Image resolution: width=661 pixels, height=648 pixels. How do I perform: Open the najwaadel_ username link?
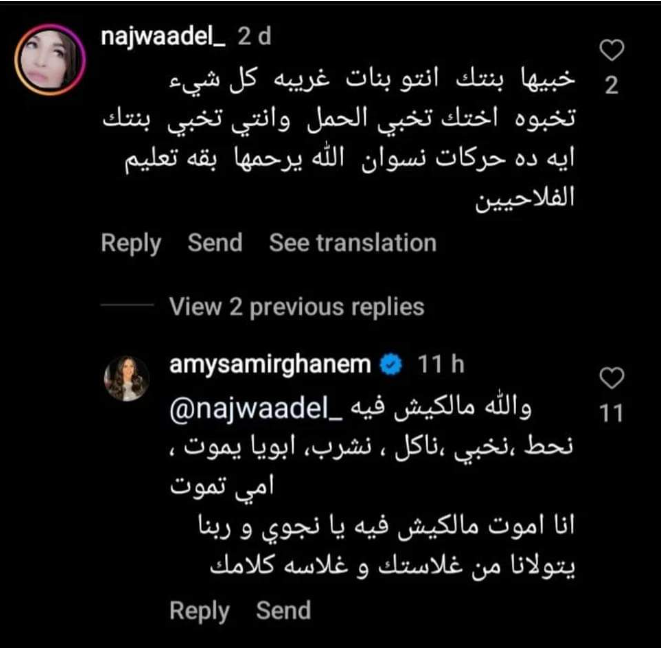click(x=164, y=37)
